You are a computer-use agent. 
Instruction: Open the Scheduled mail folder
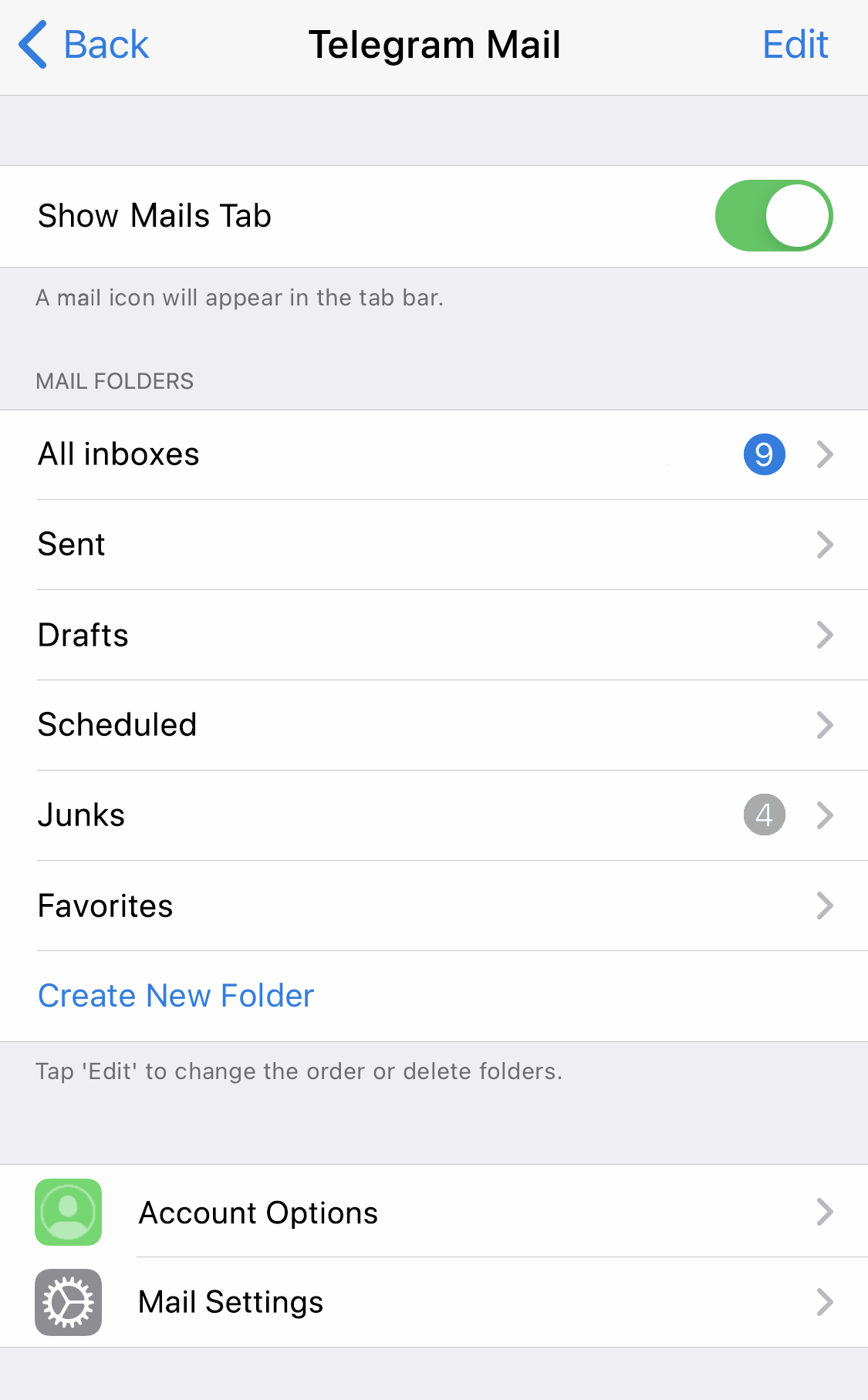434,725
